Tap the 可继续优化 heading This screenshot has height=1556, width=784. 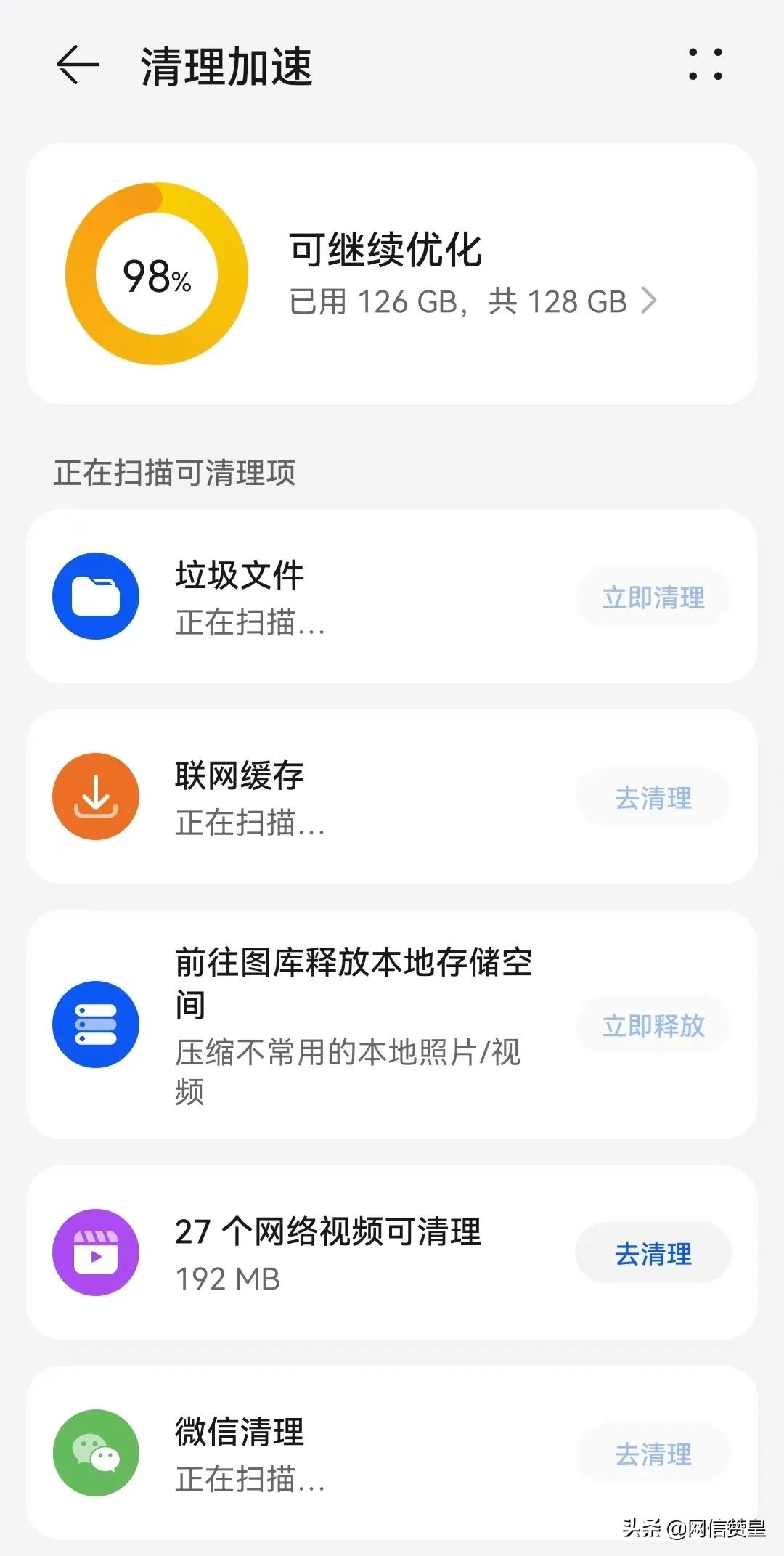coord(388,250)
